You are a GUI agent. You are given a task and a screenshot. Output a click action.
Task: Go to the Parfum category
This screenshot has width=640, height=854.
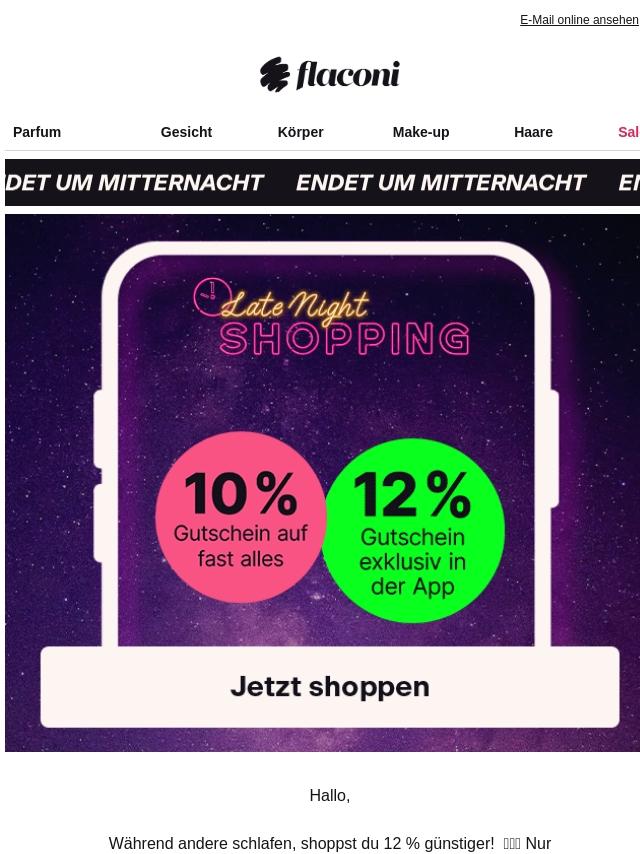click(x=37, y=132)
